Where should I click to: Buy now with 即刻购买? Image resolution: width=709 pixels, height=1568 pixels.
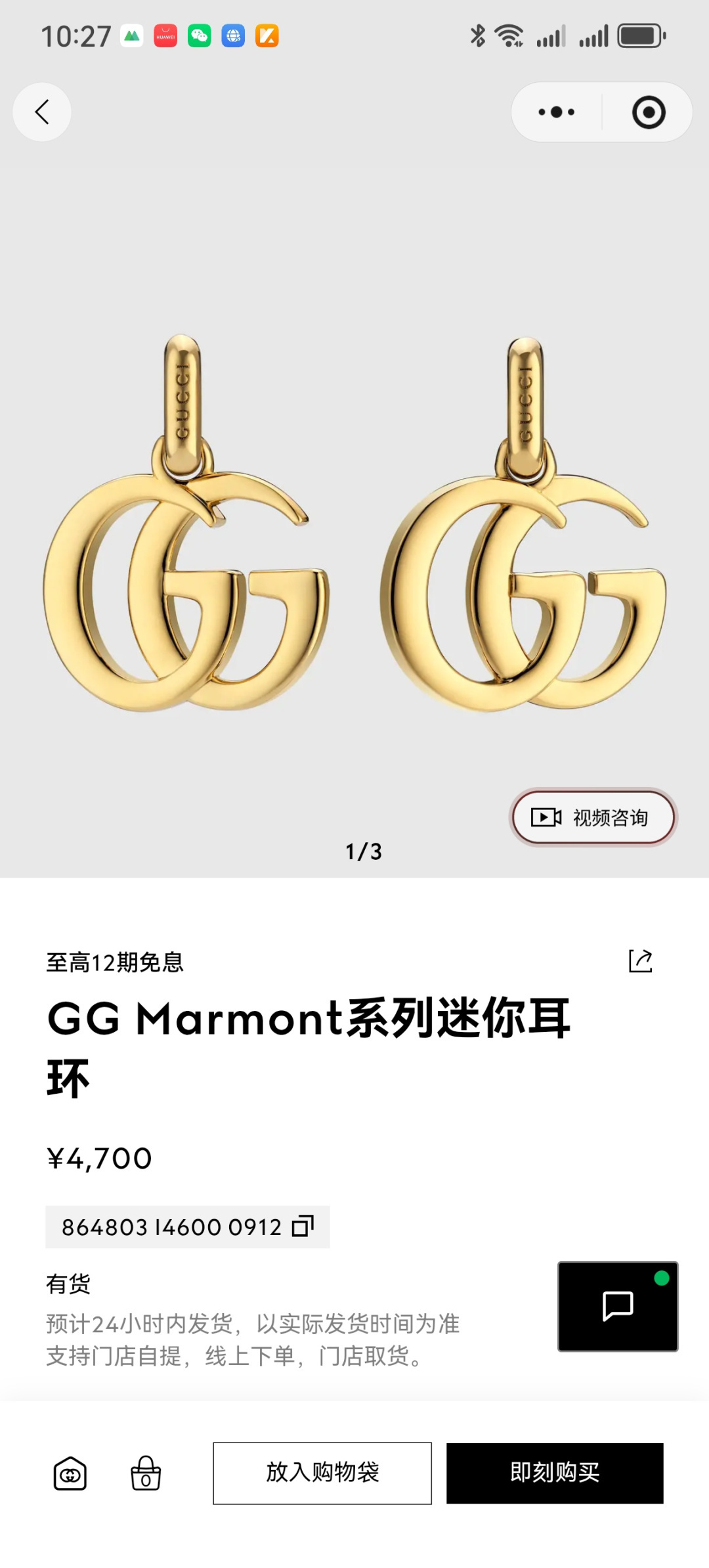click(555, 1473)
